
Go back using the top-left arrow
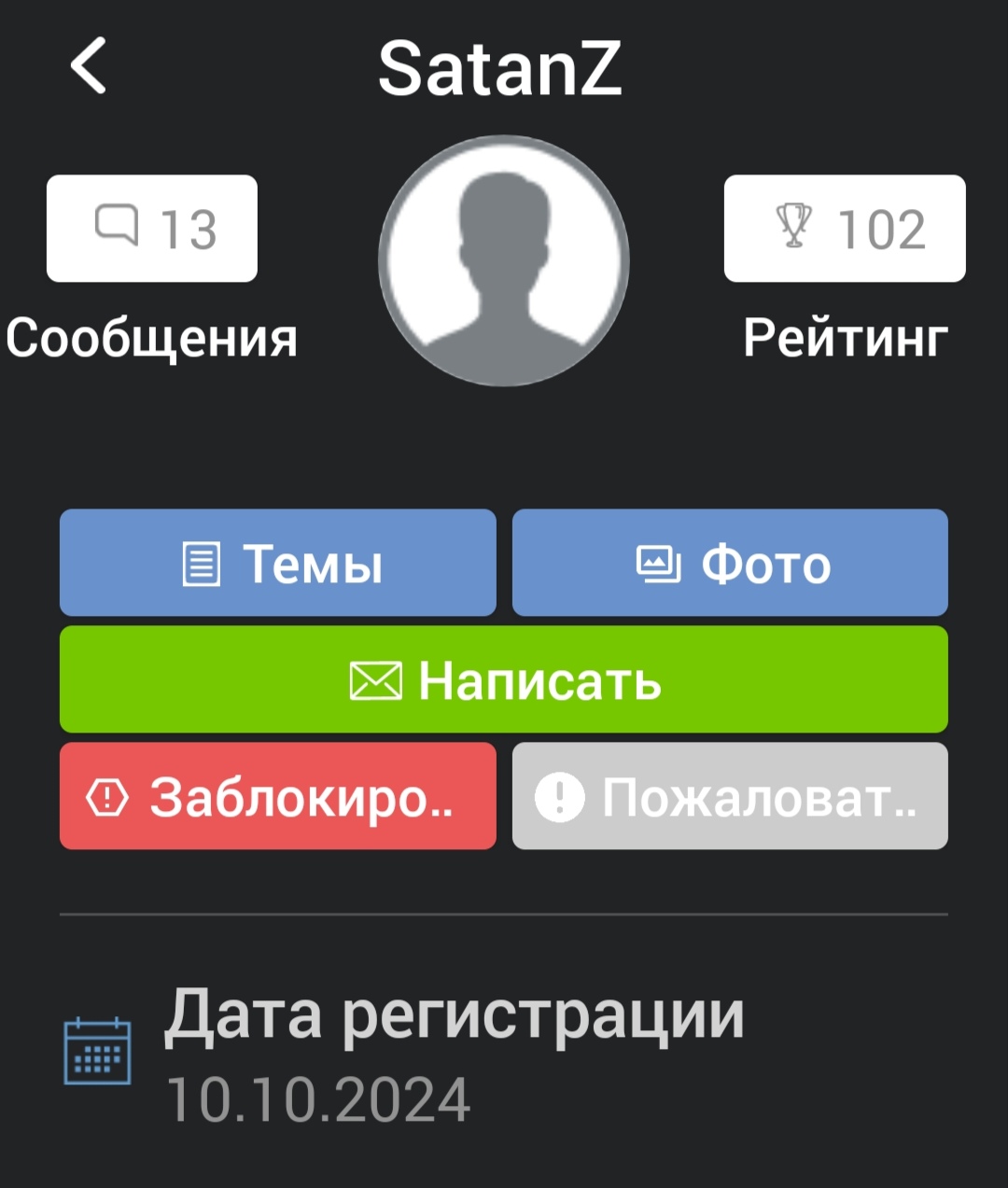click(89, 66)
